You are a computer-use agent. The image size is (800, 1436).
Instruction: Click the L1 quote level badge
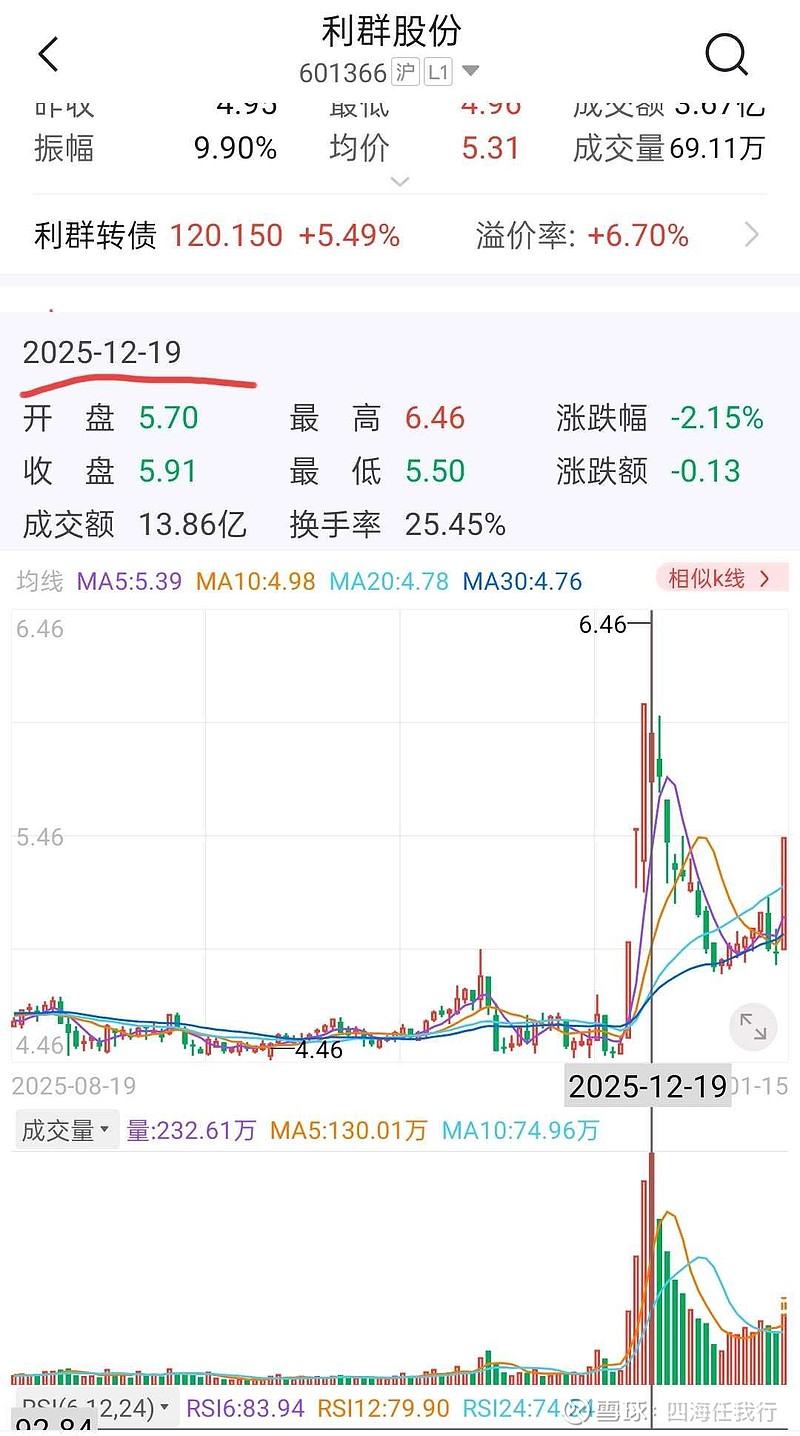[438, 72]
